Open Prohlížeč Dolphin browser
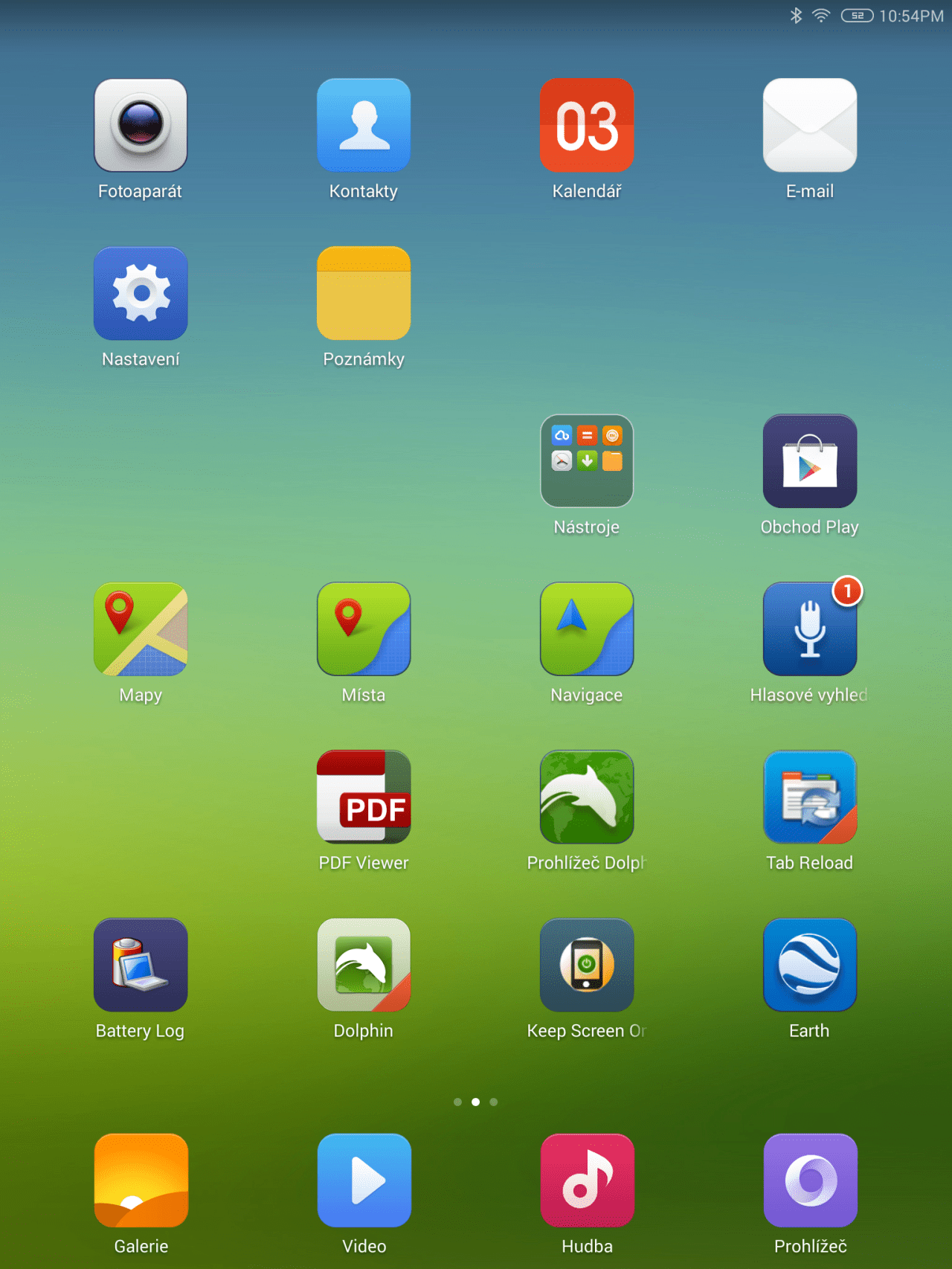 (x=587, y=797)
